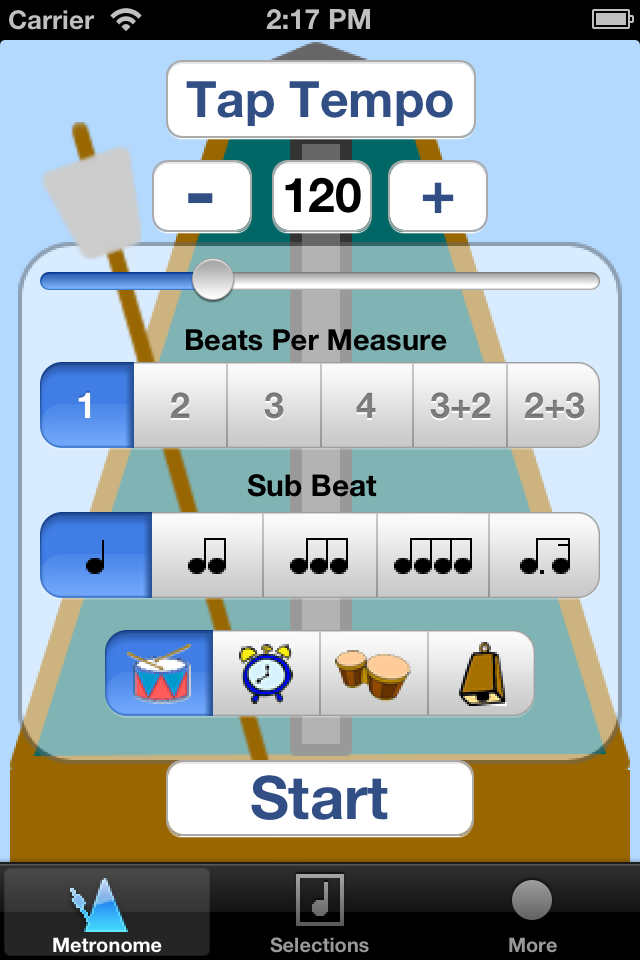This screenshot has height=960, width=640.
Task: Increase tempo with the plus button
Action: [437, 196]
